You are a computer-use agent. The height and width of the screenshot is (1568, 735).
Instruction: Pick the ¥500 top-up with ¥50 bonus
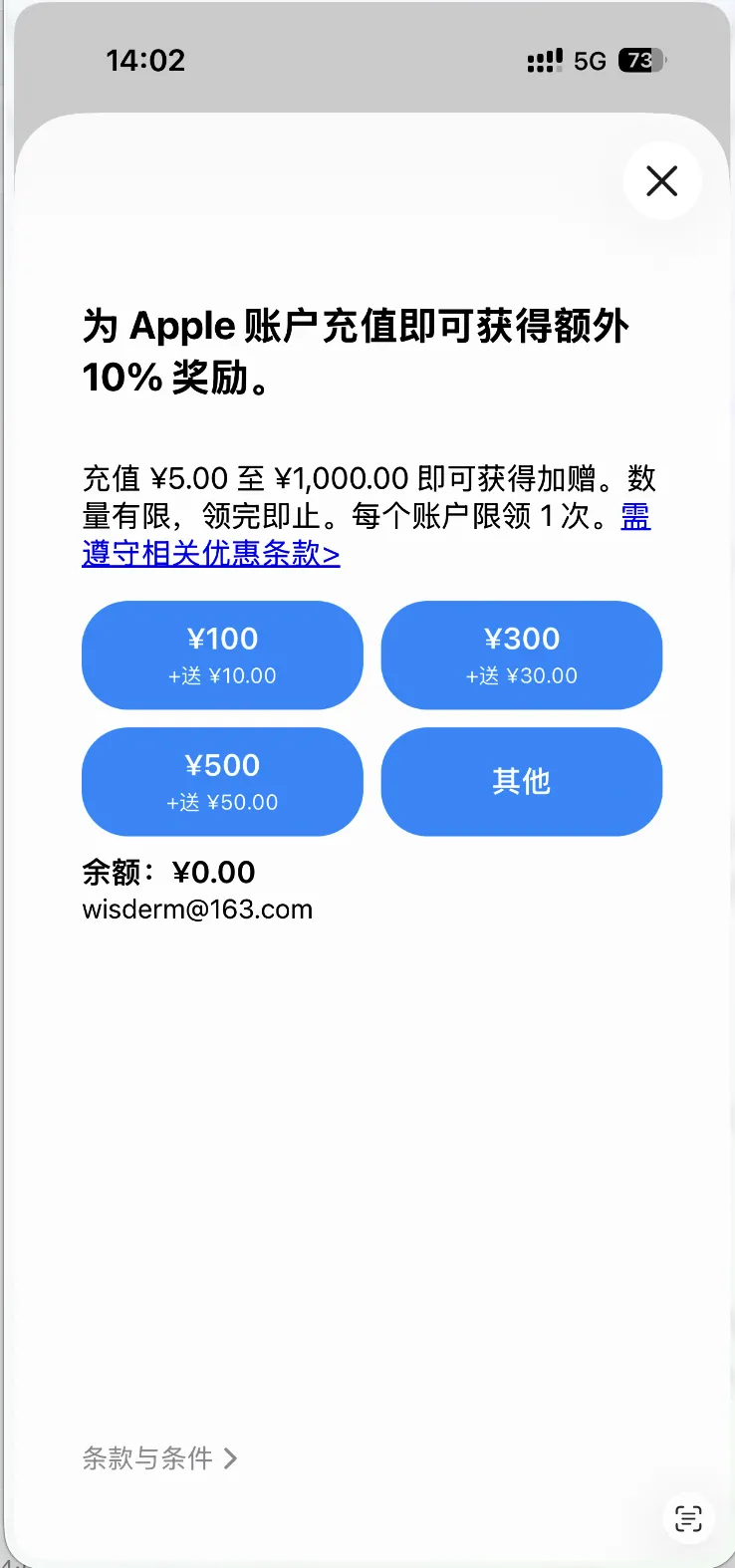[222, 781]
